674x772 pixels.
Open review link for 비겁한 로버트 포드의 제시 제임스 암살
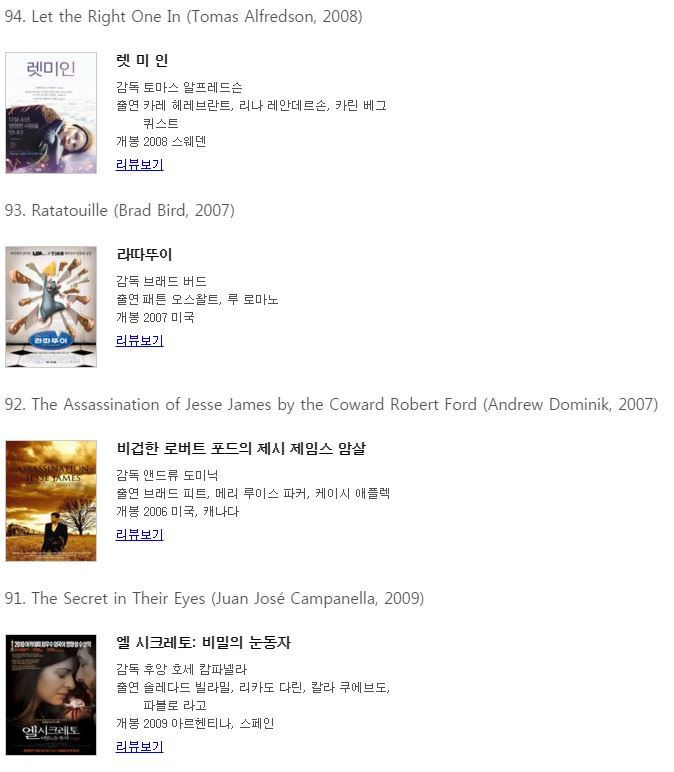tap(139, 535)
